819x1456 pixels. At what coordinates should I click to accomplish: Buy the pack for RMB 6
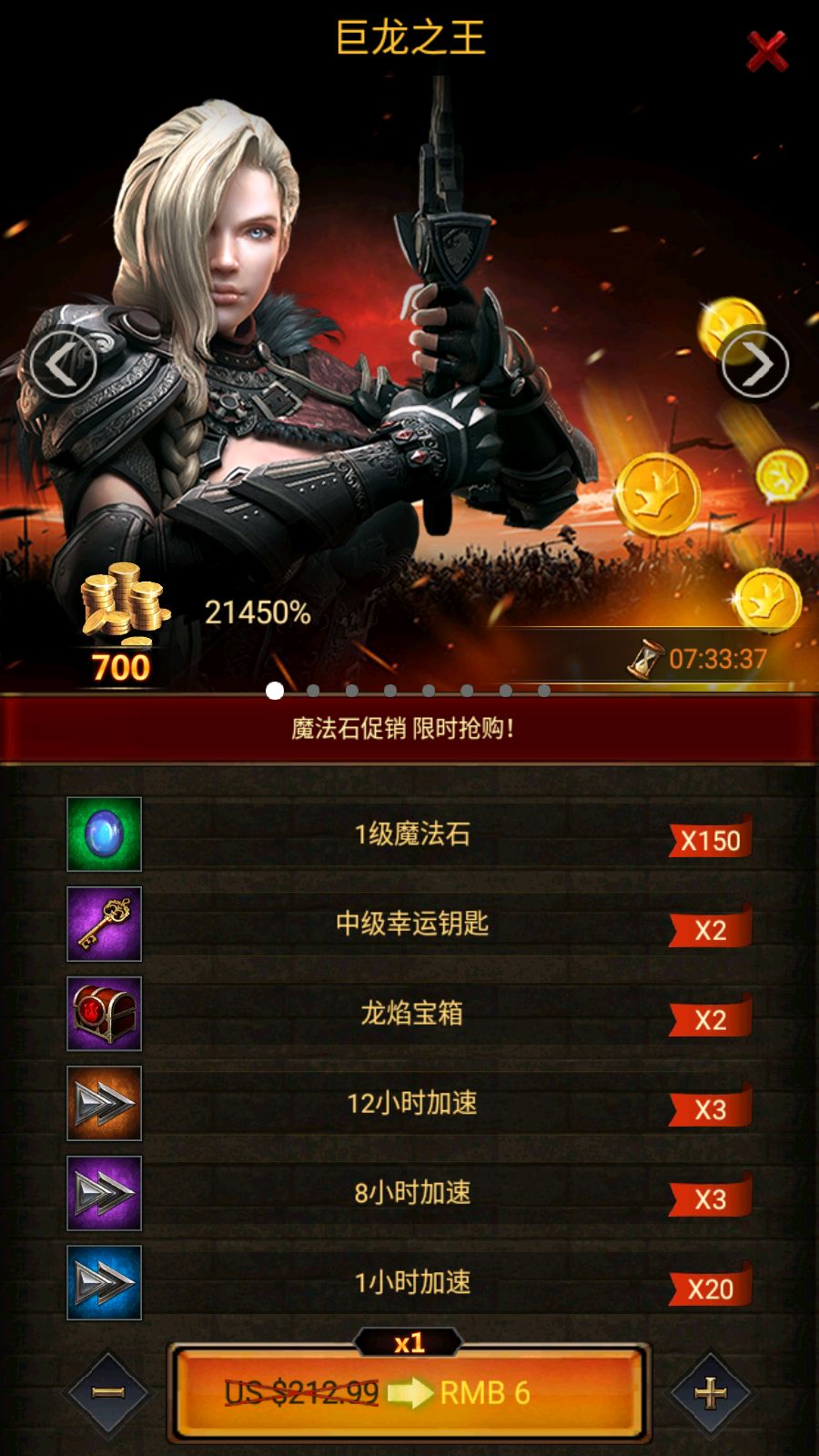409,1392
